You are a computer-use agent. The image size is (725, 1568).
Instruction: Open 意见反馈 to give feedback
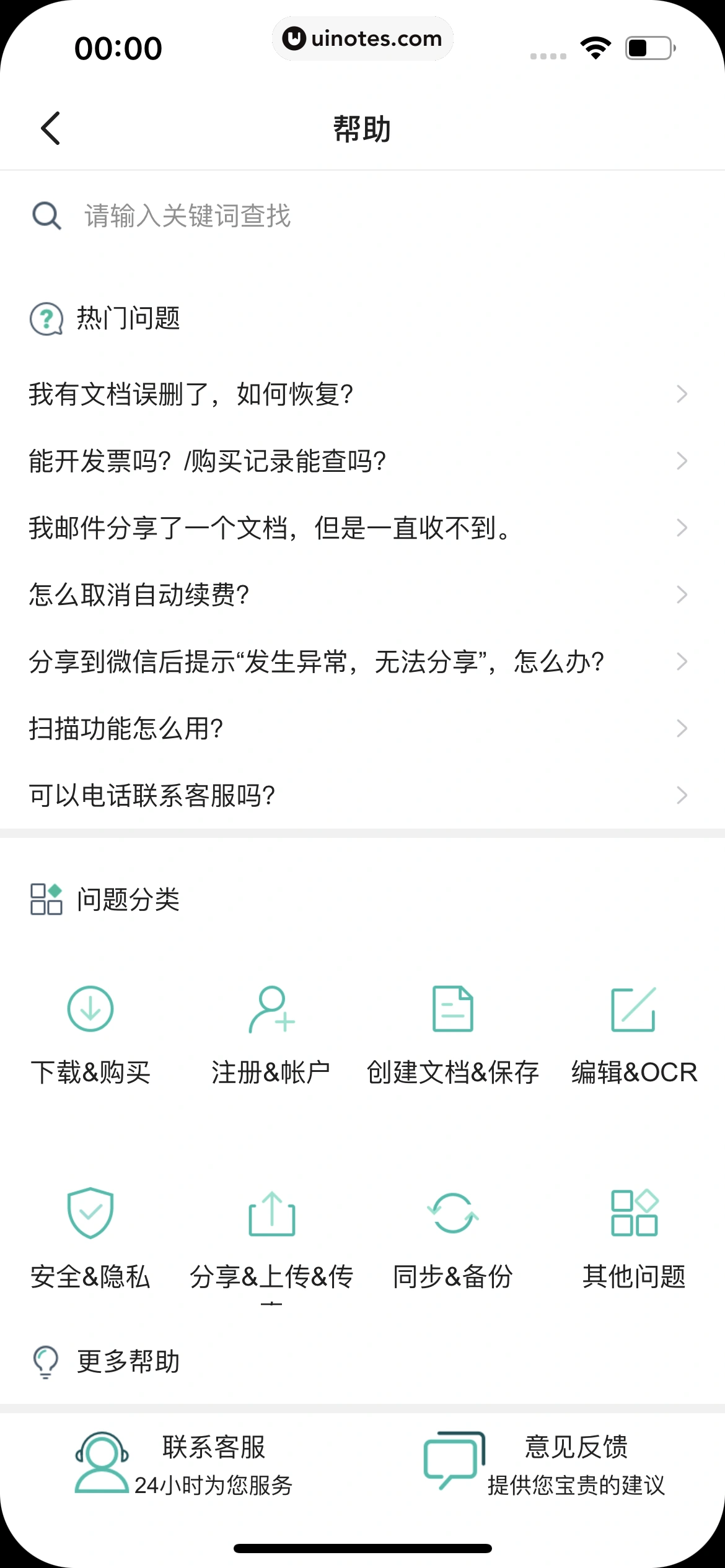pyautogui.click(x=544, y=1465)
